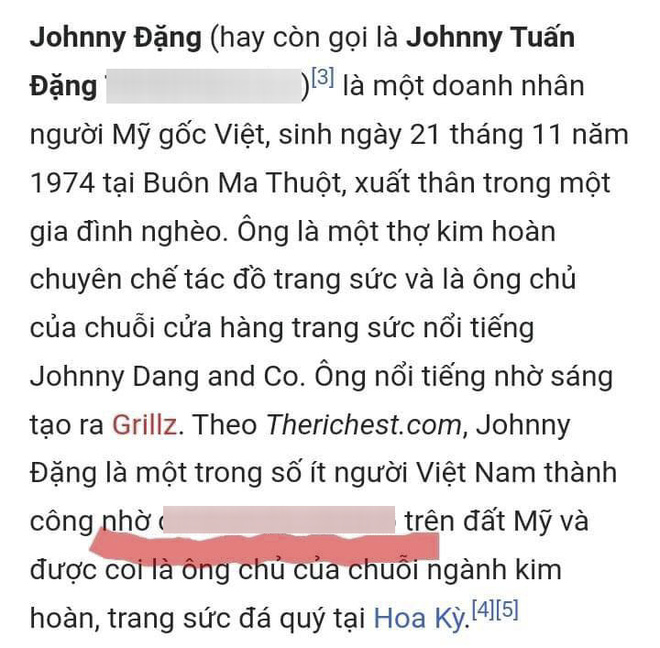Open citation reference [3]

pos(321,77)
